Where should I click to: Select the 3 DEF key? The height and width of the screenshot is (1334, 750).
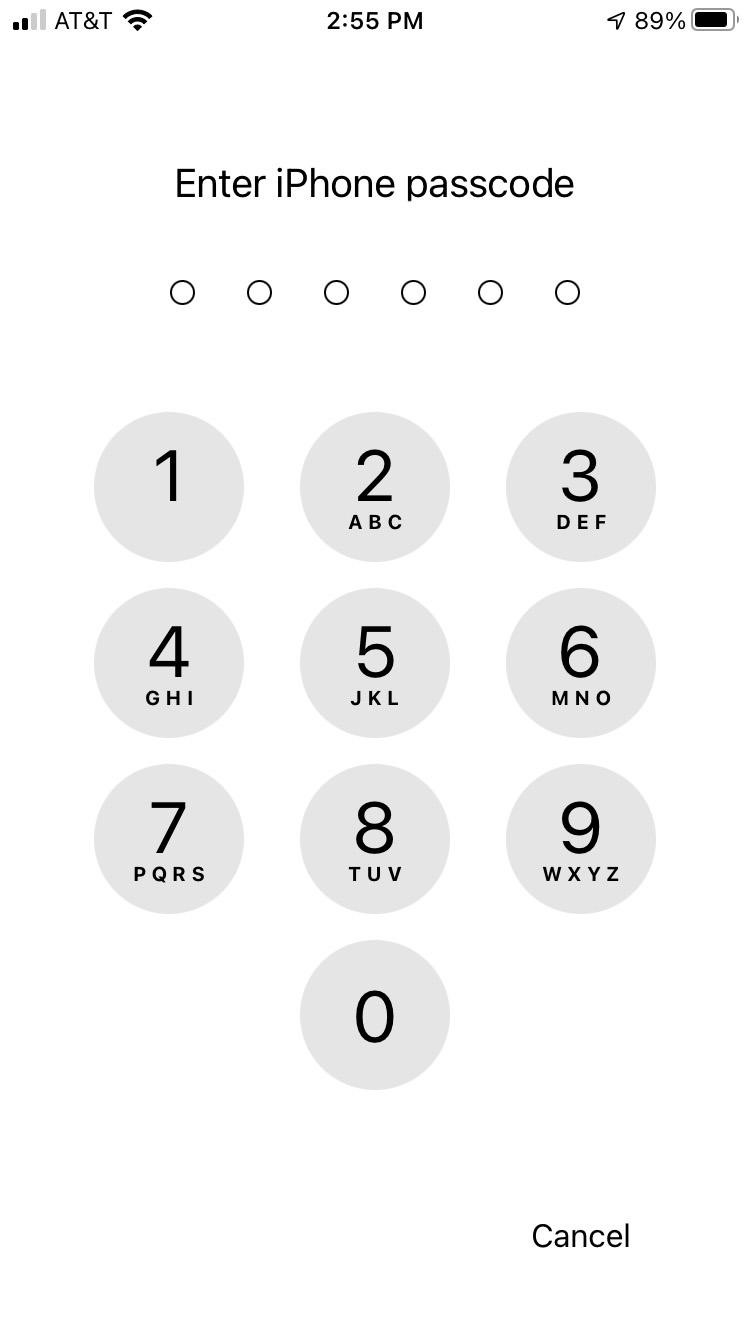[x=581, y=487]
